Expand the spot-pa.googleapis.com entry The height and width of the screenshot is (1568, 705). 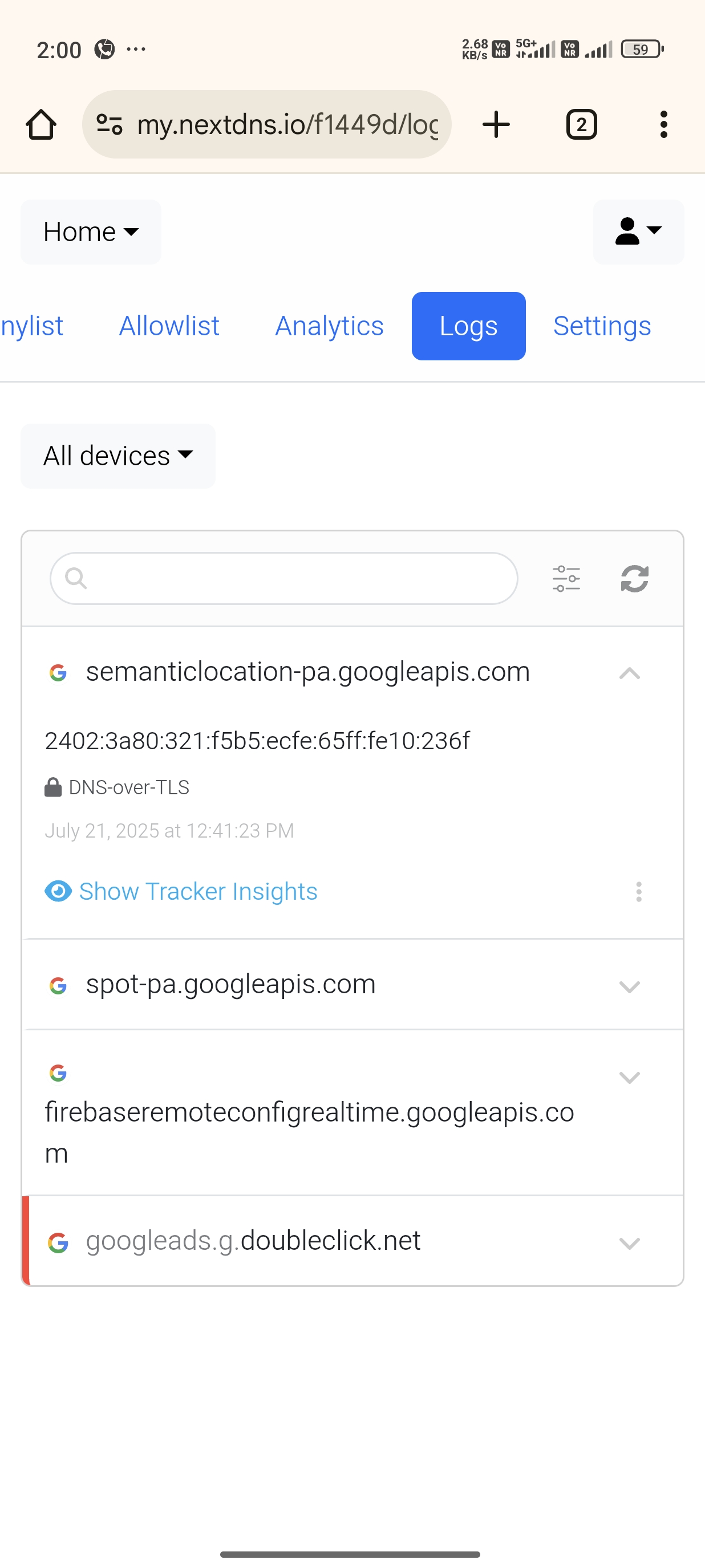[630, 986]
